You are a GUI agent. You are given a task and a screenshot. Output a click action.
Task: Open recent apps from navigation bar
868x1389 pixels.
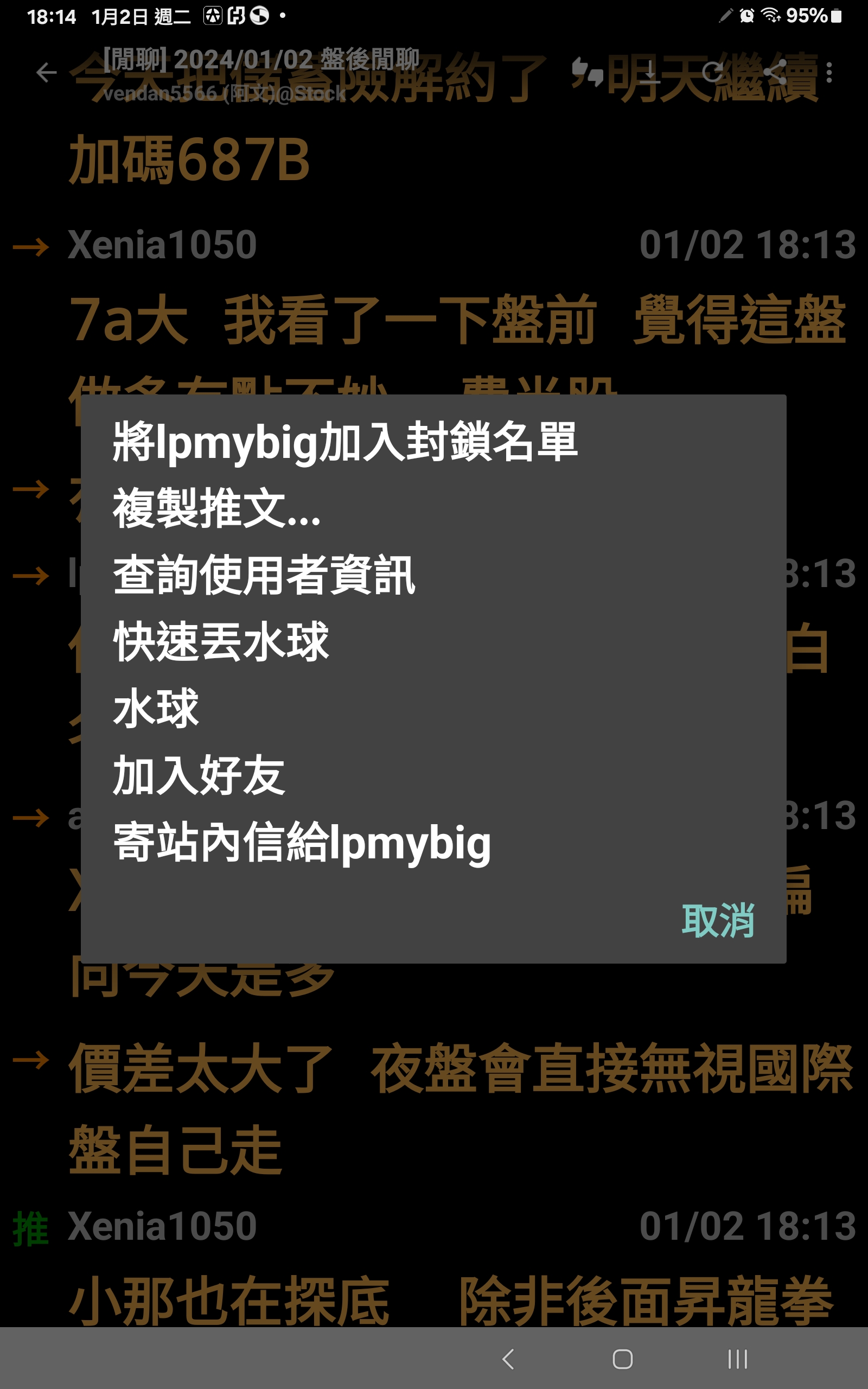click(x=737, y=1359)
